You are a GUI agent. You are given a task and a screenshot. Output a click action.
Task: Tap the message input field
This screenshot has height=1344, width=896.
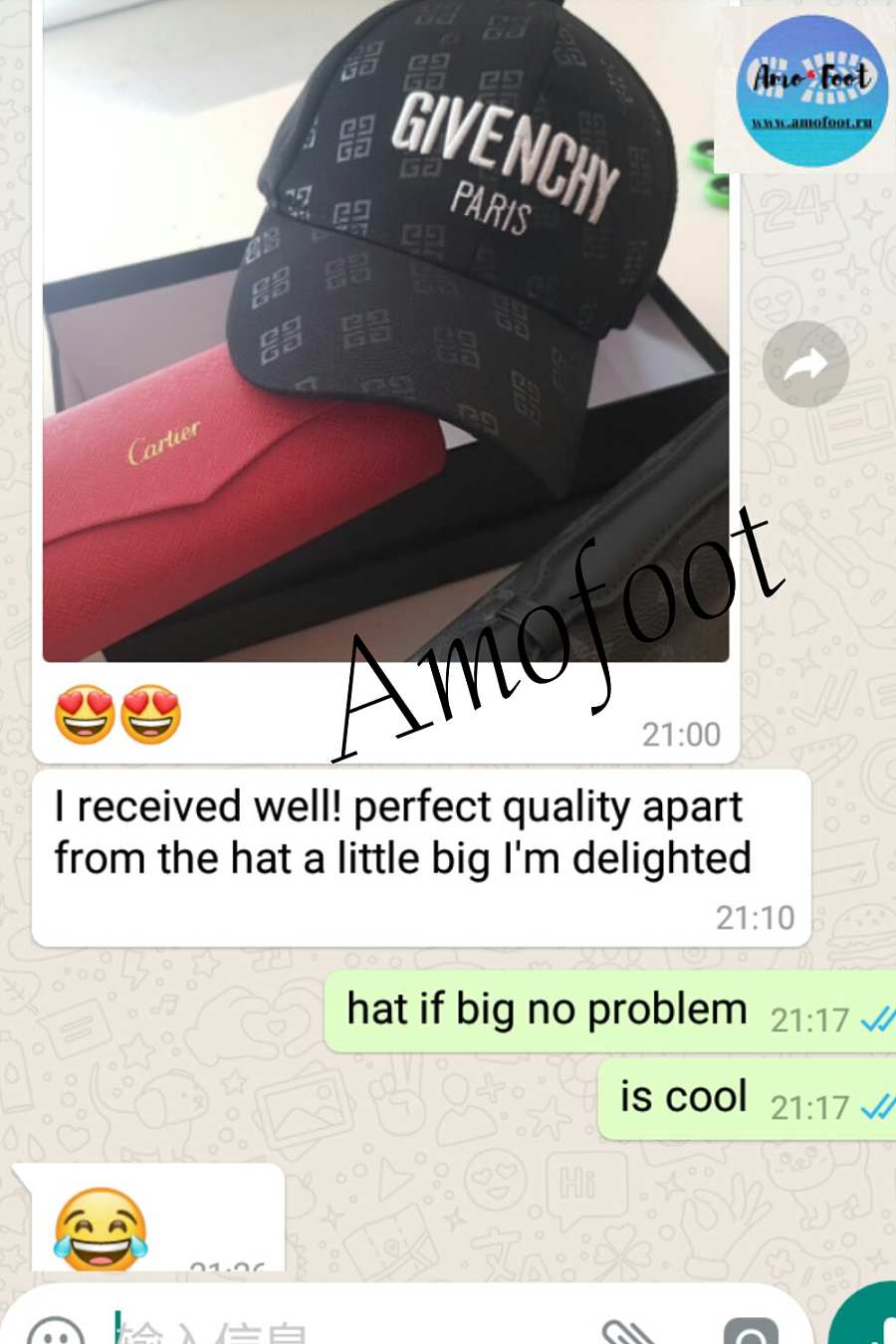348,1329
